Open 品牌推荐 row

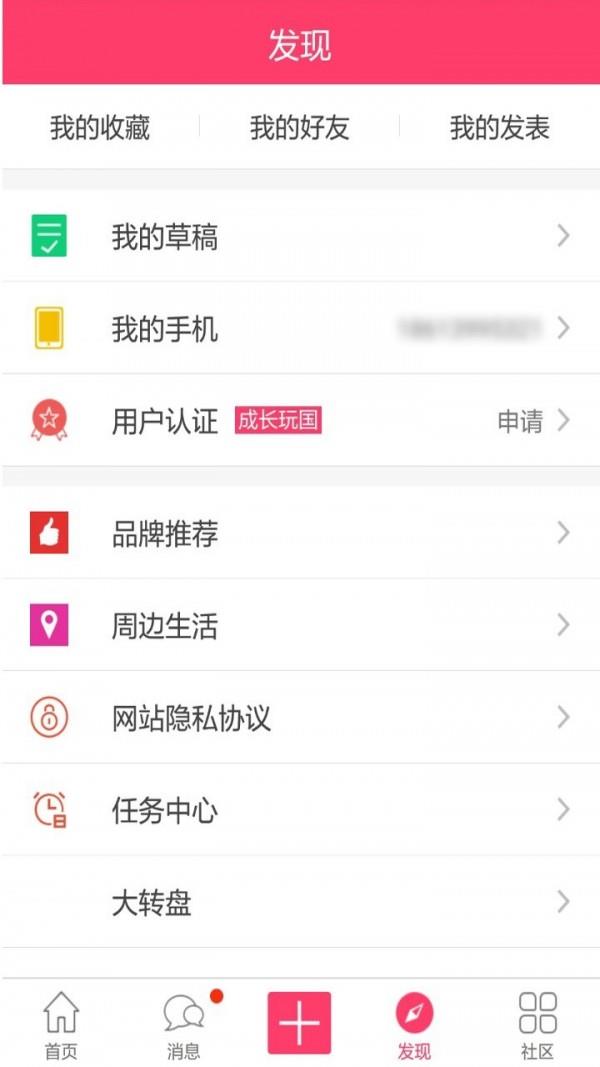[300, 534]
